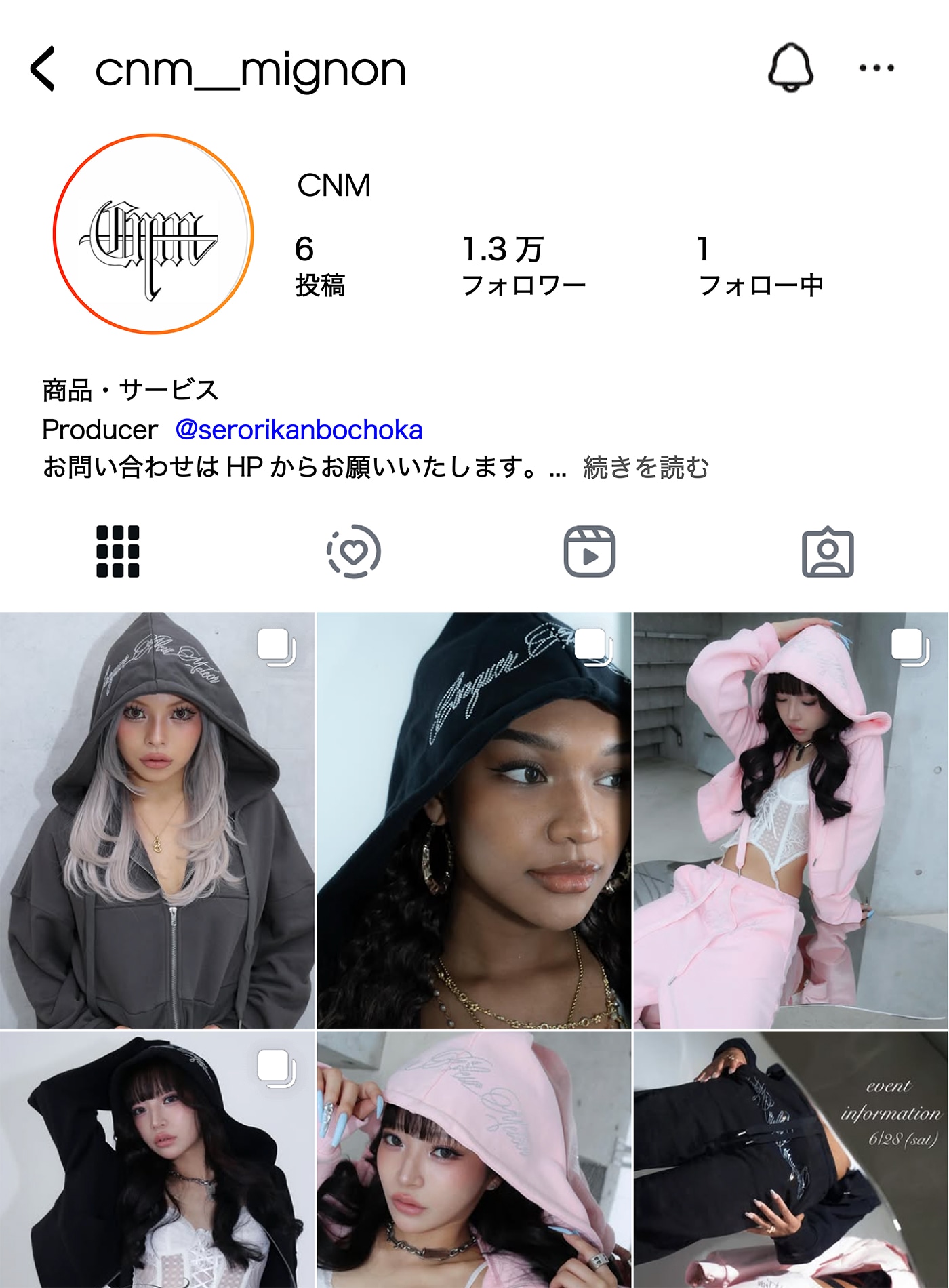
Task: Open the notifications bell
Action: (790, 68)
